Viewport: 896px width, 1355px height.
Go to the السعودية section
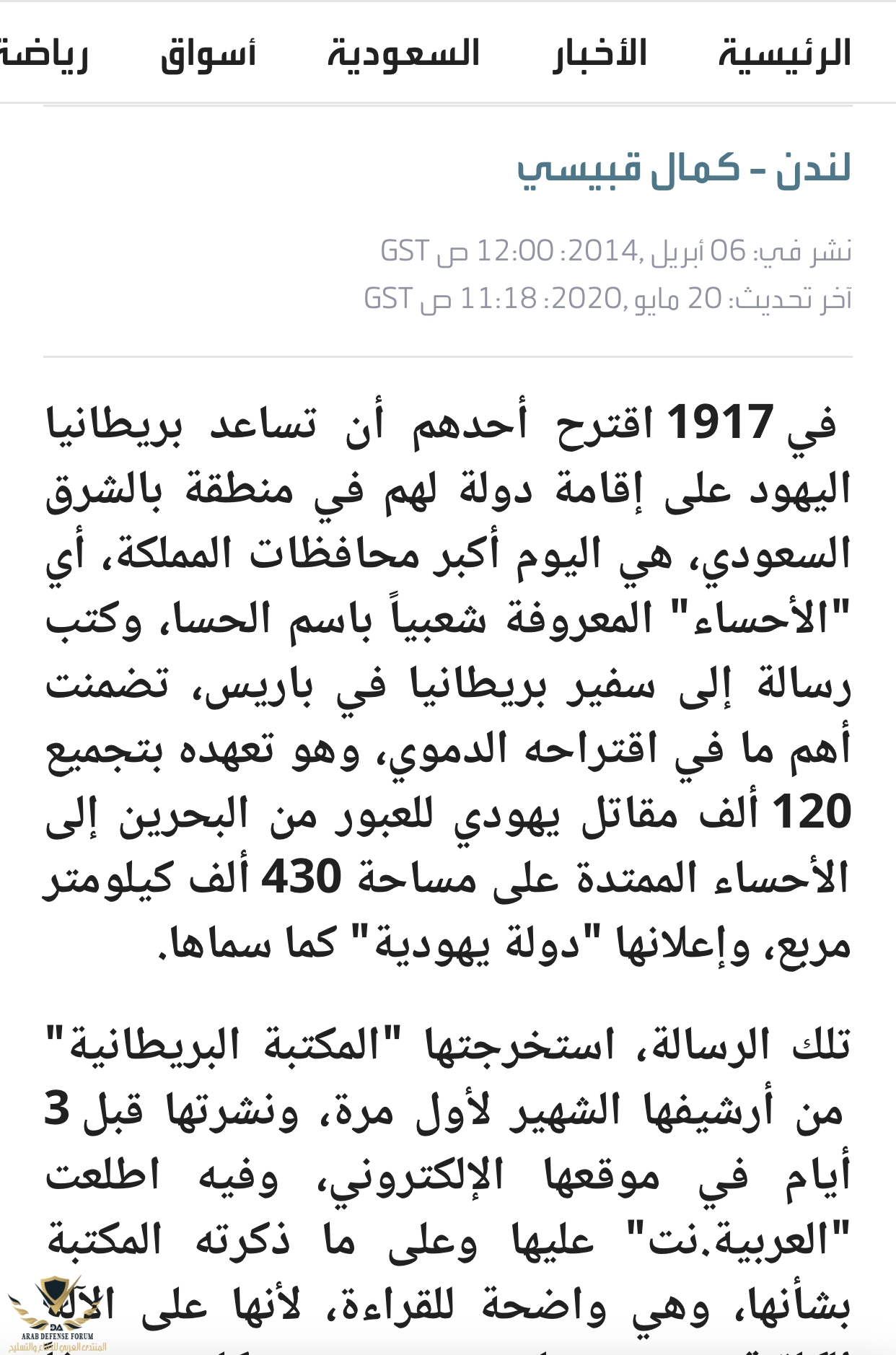(403, 55)
